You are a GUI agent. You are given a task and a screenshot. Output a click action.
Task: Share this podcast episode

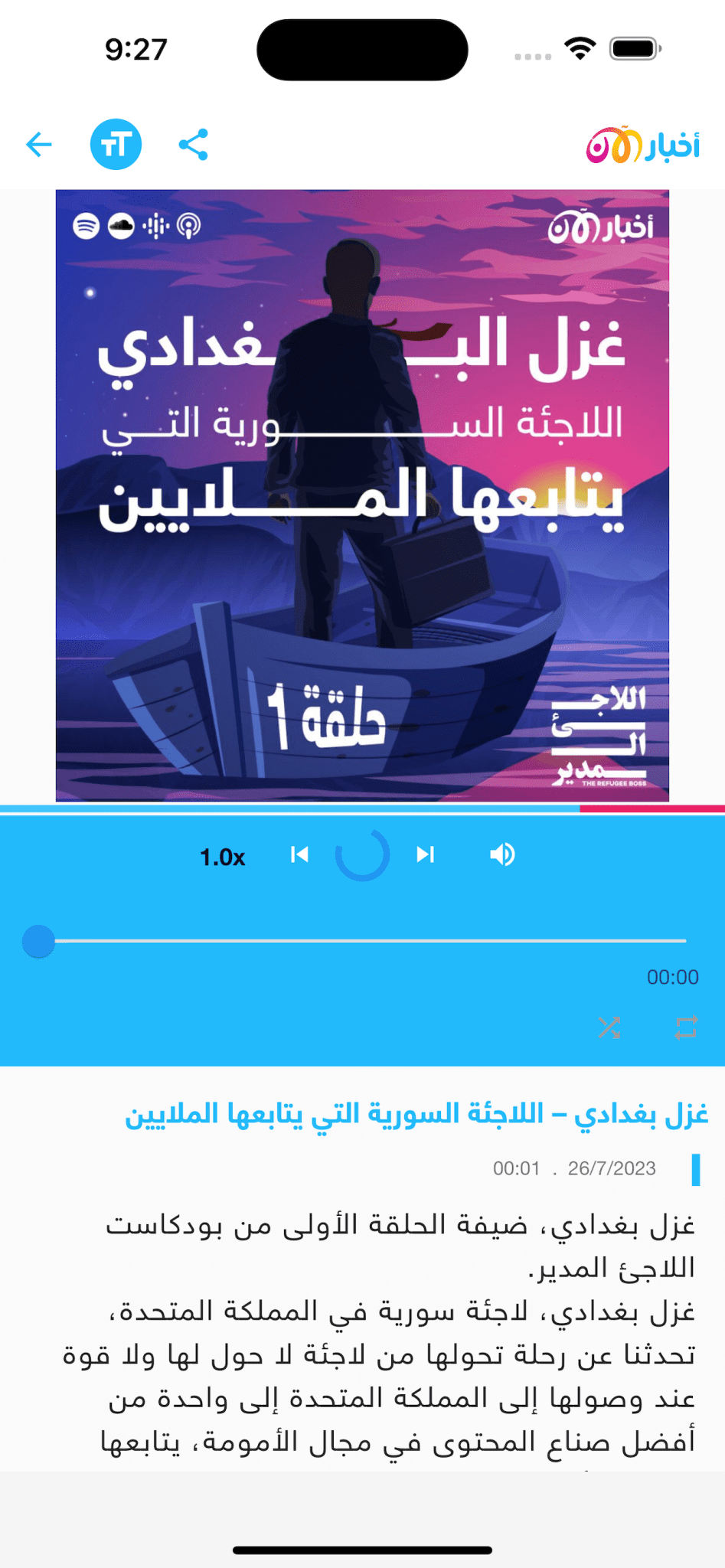pyautogui.click(x=193, y=144)
